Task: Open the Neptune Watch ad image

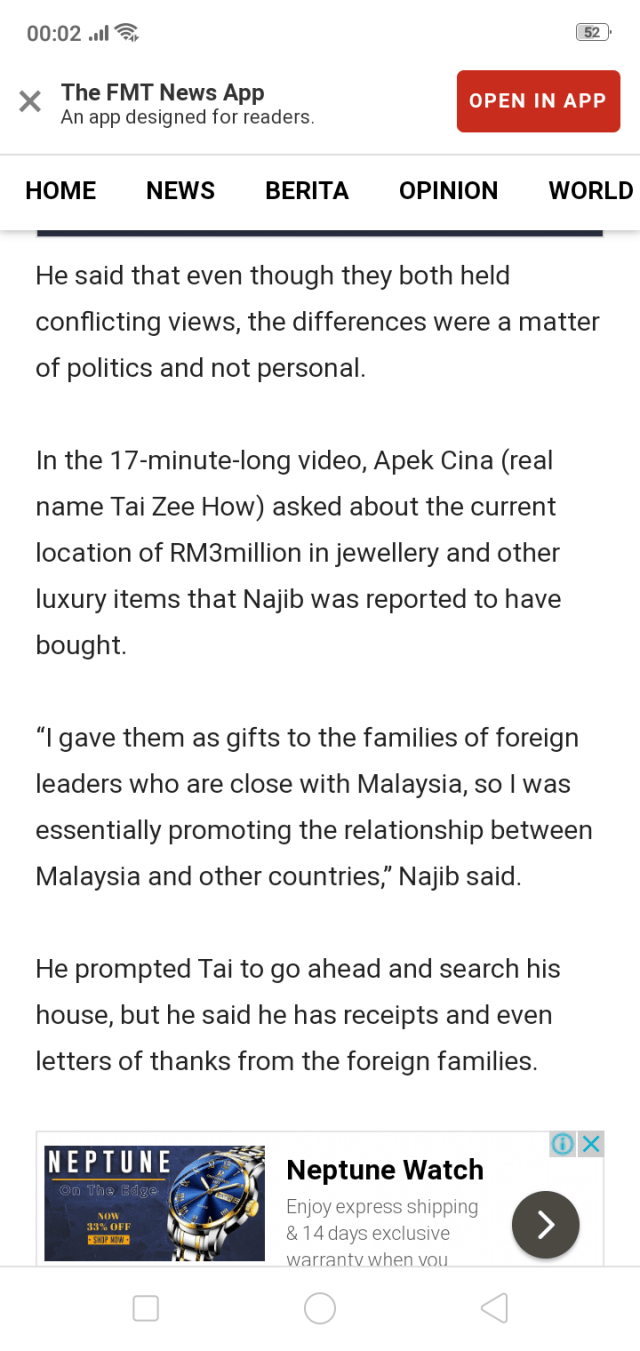Action: pyautogui.click(x=155, y=1204)
